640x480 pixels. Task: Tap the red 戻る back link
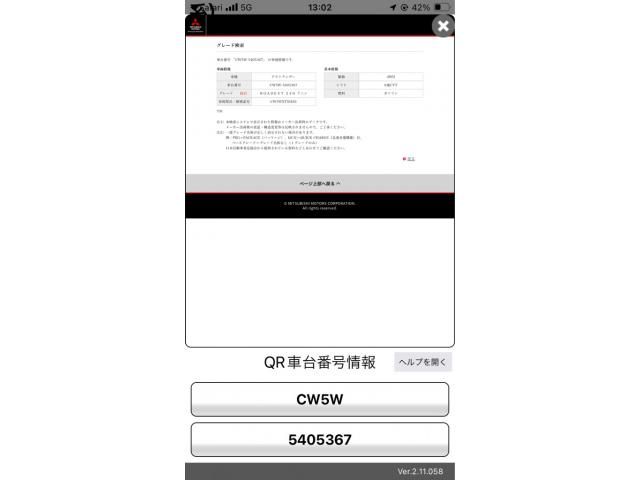(409, 158)
